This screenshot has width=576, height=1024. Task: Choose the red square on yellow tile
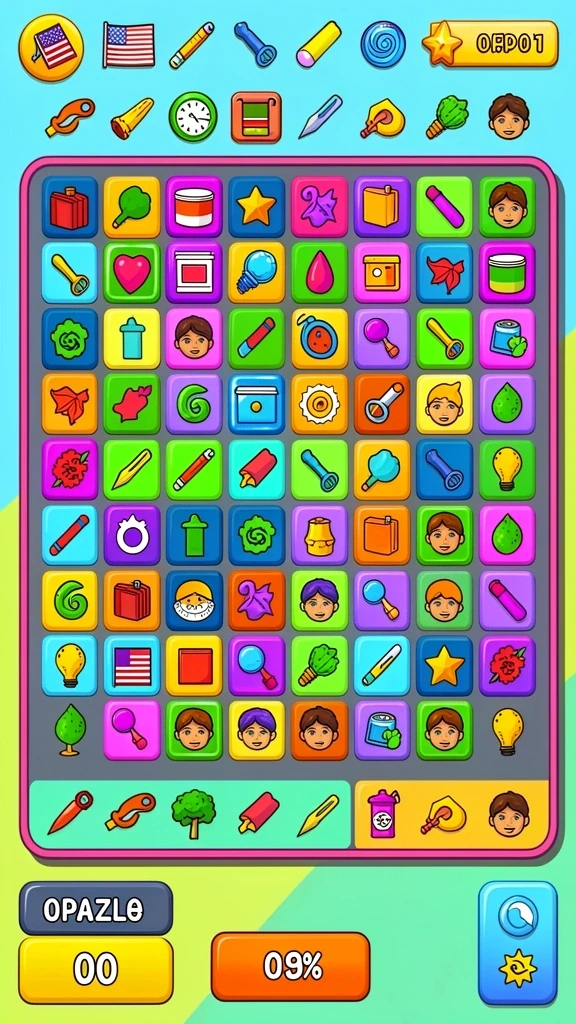click(194, 666)
